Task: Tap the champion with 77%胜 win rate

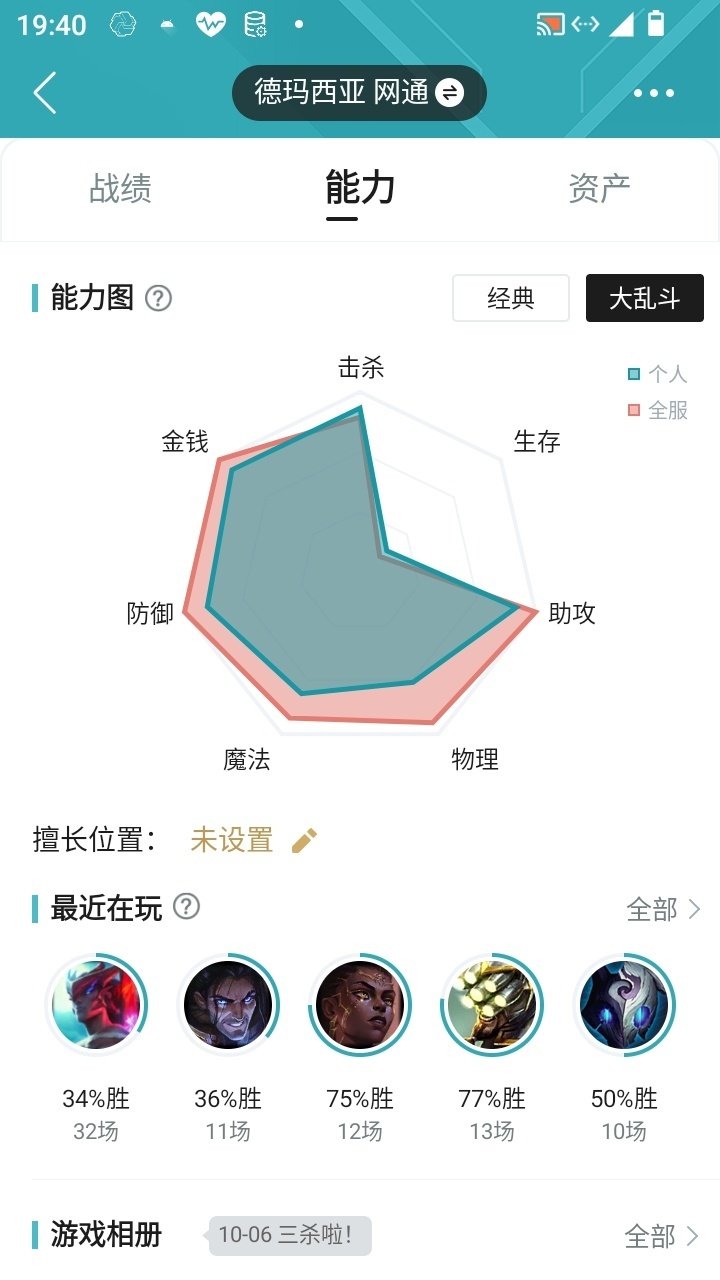Action: click(490, 1004)
